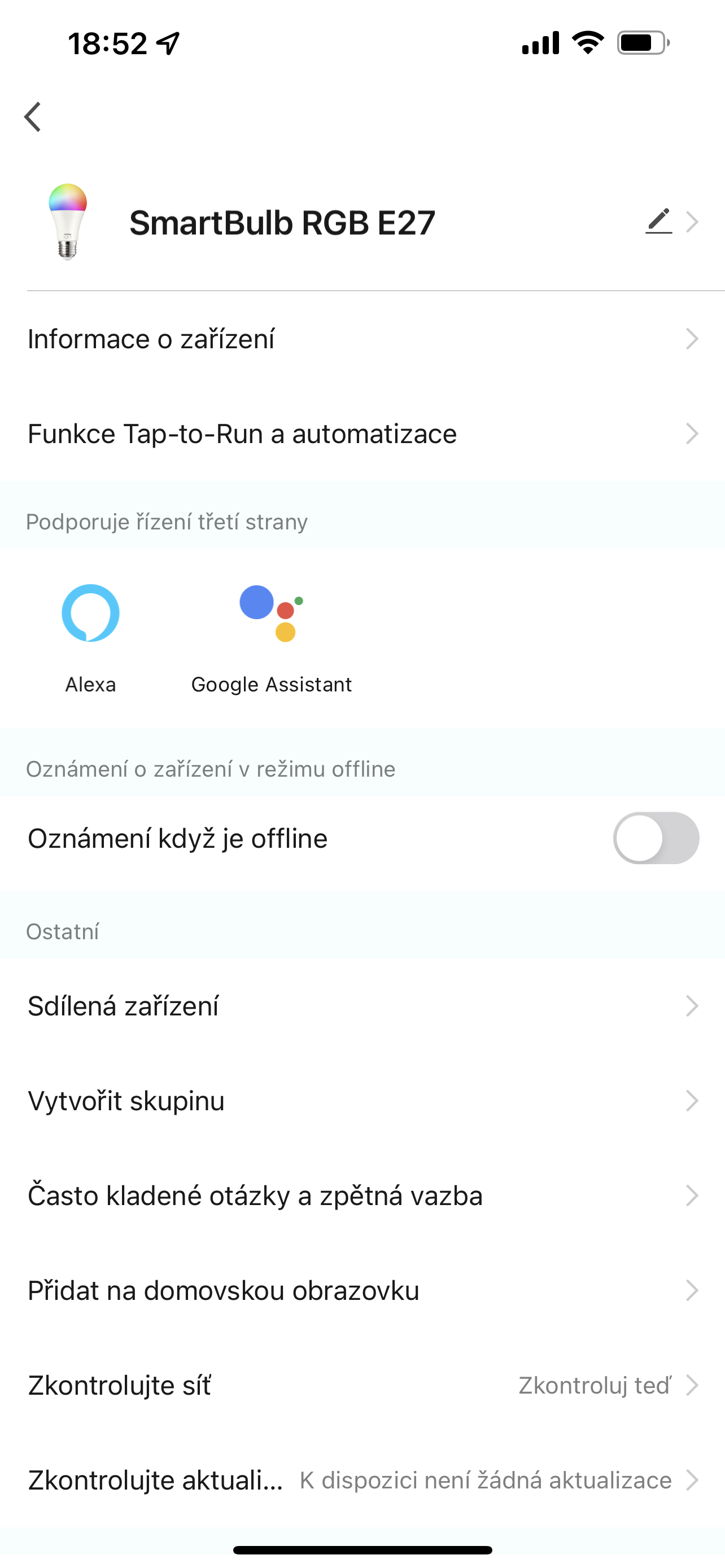Open Funkce Tap-to-Run a automatizace
The image size is (725, 1568).
click(x=362, y=434)
